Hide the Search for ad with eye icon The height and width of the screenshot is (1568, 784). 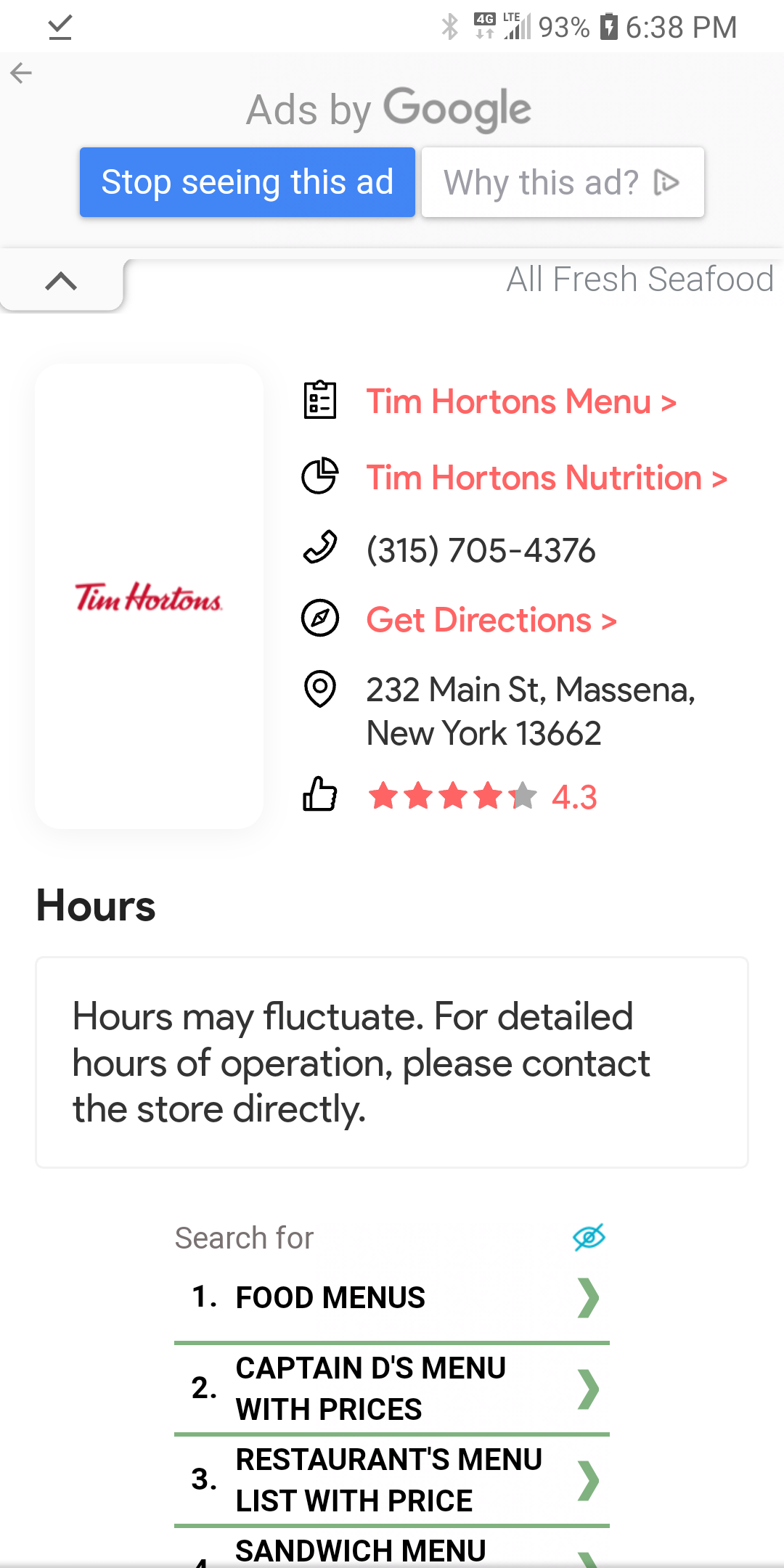click(589, 1237)
